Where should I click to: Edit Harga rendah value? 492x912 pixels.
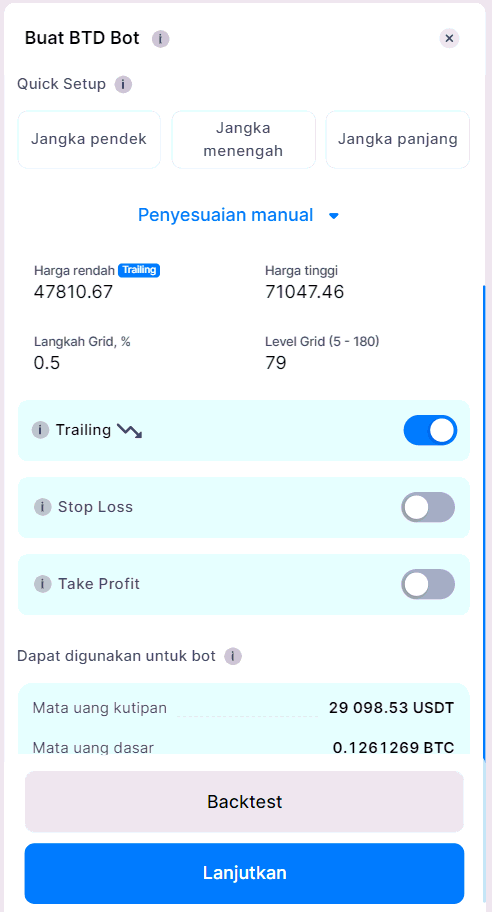pyautogui.click(x=74, y=291)
